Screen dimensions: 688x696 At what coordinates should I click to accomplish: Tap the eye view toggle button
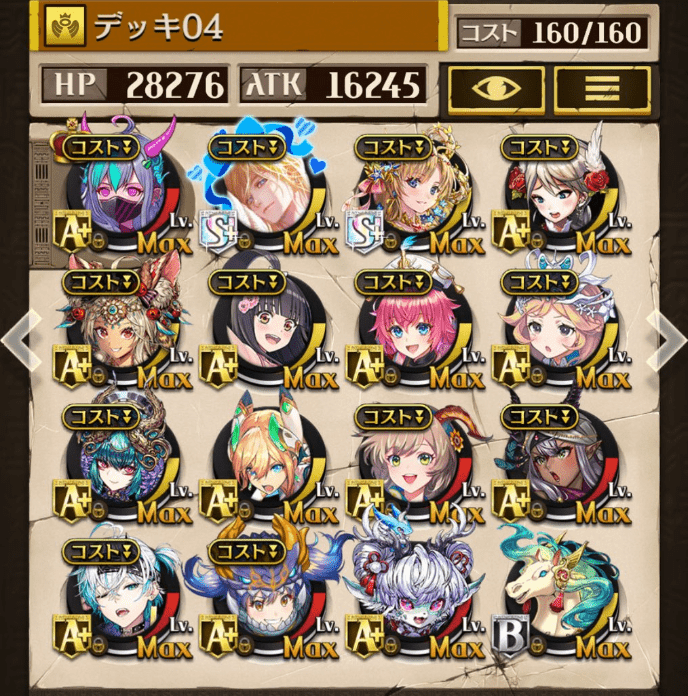tap(496, 89)
